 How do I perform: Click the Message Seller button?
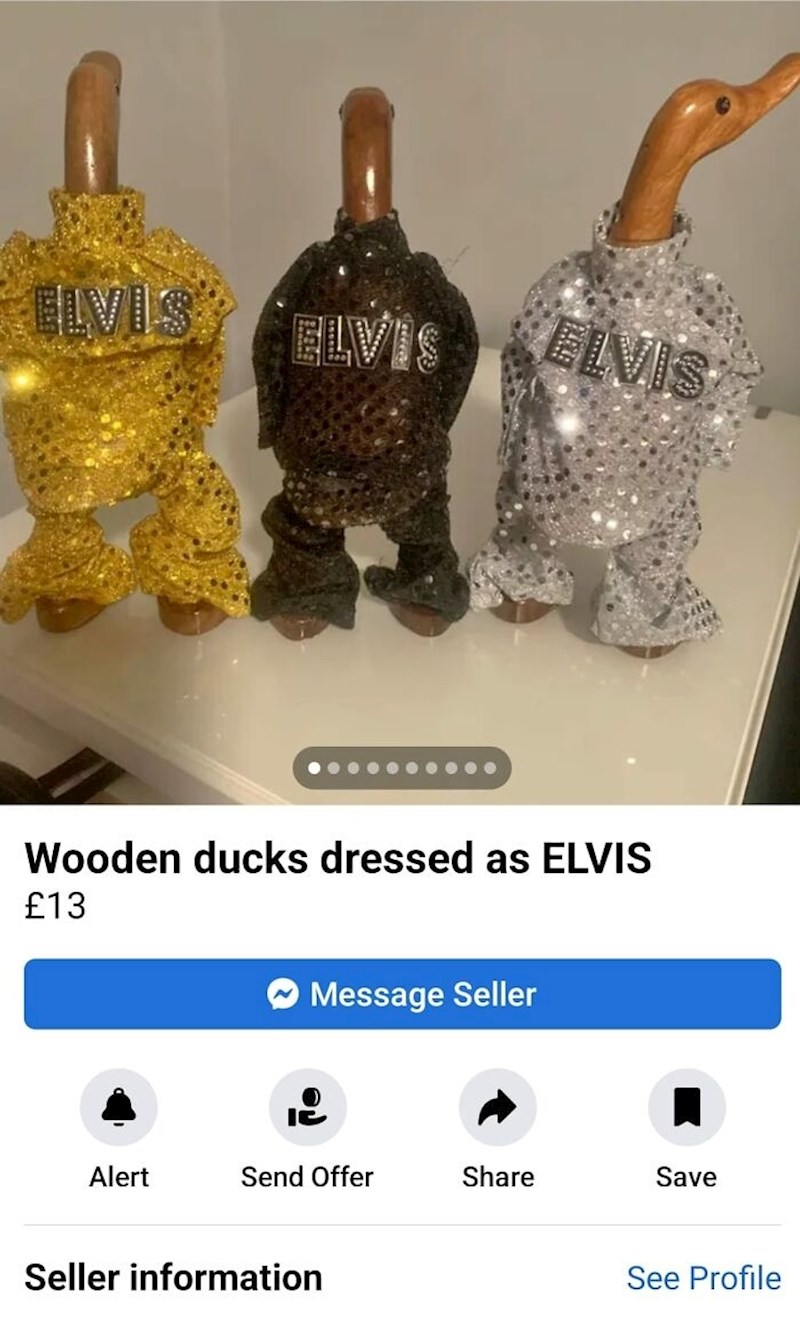400,994
